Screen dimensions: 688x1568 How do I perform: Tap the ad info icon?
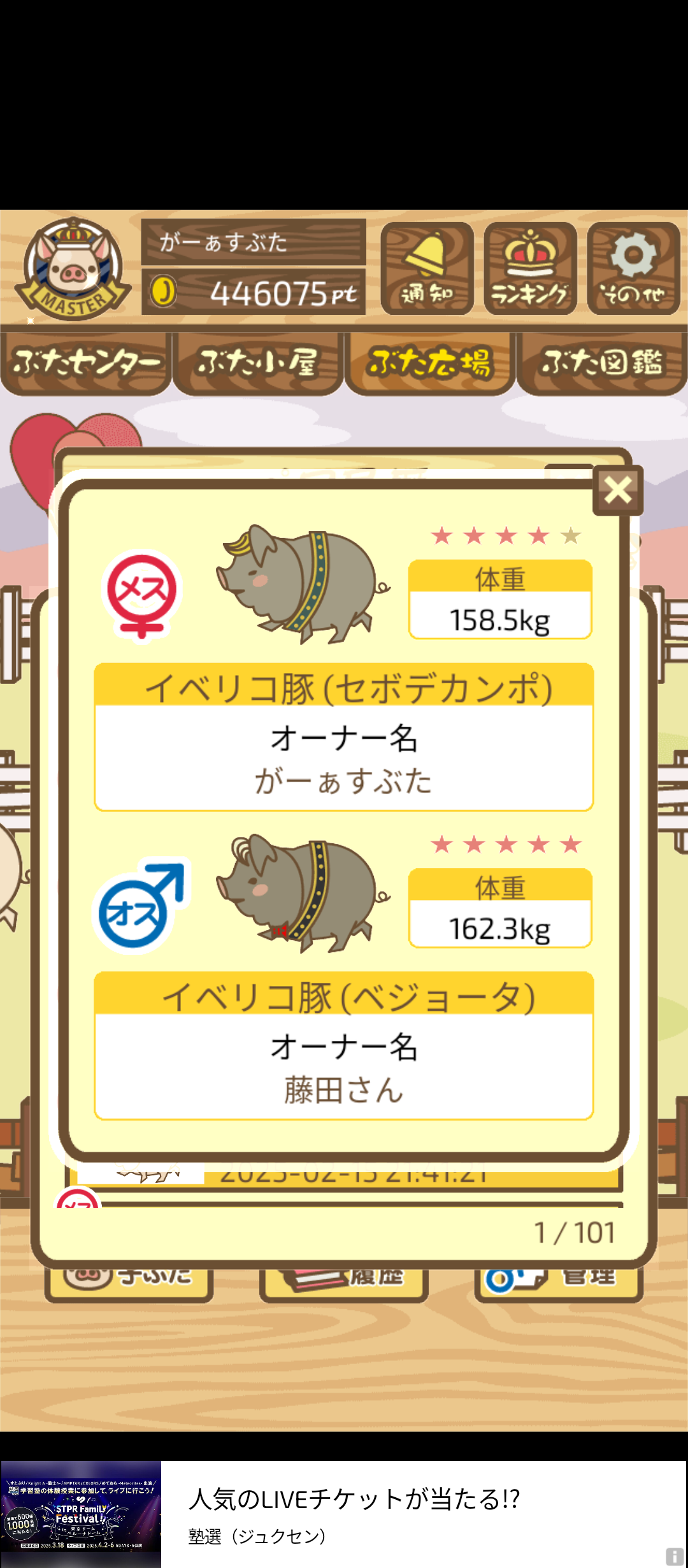tap(675, 1556)
